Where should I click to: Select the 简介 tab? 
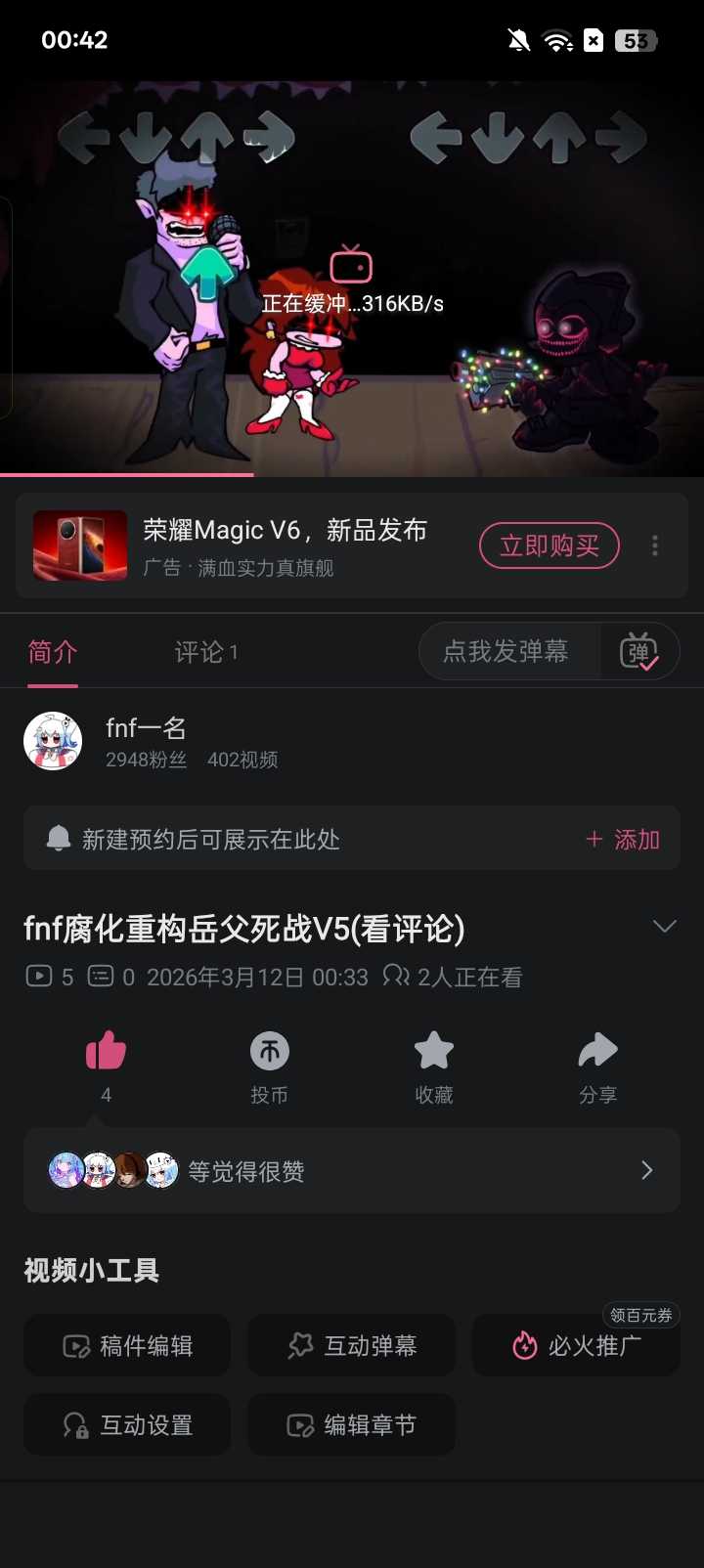coord(53,652)
